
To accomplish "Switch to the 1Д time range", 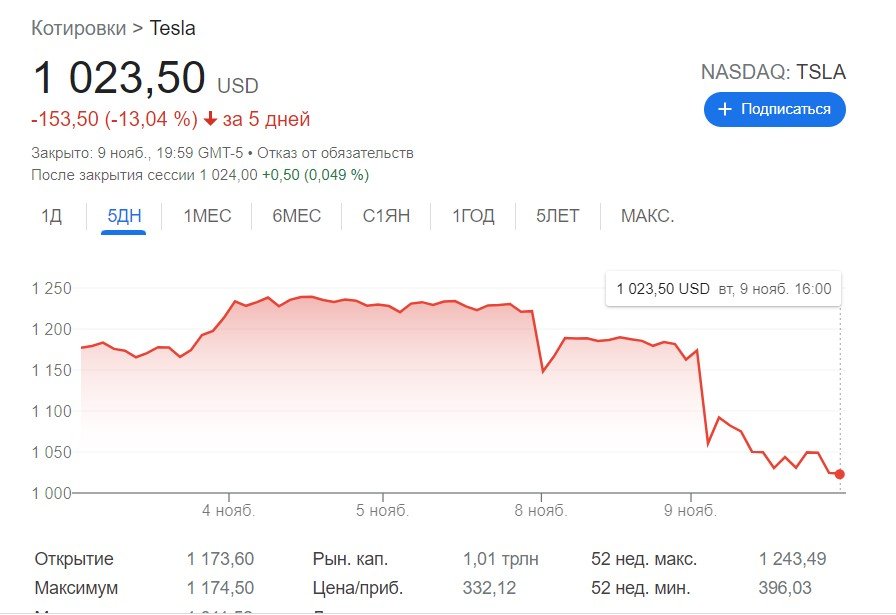I will [51, 216].
